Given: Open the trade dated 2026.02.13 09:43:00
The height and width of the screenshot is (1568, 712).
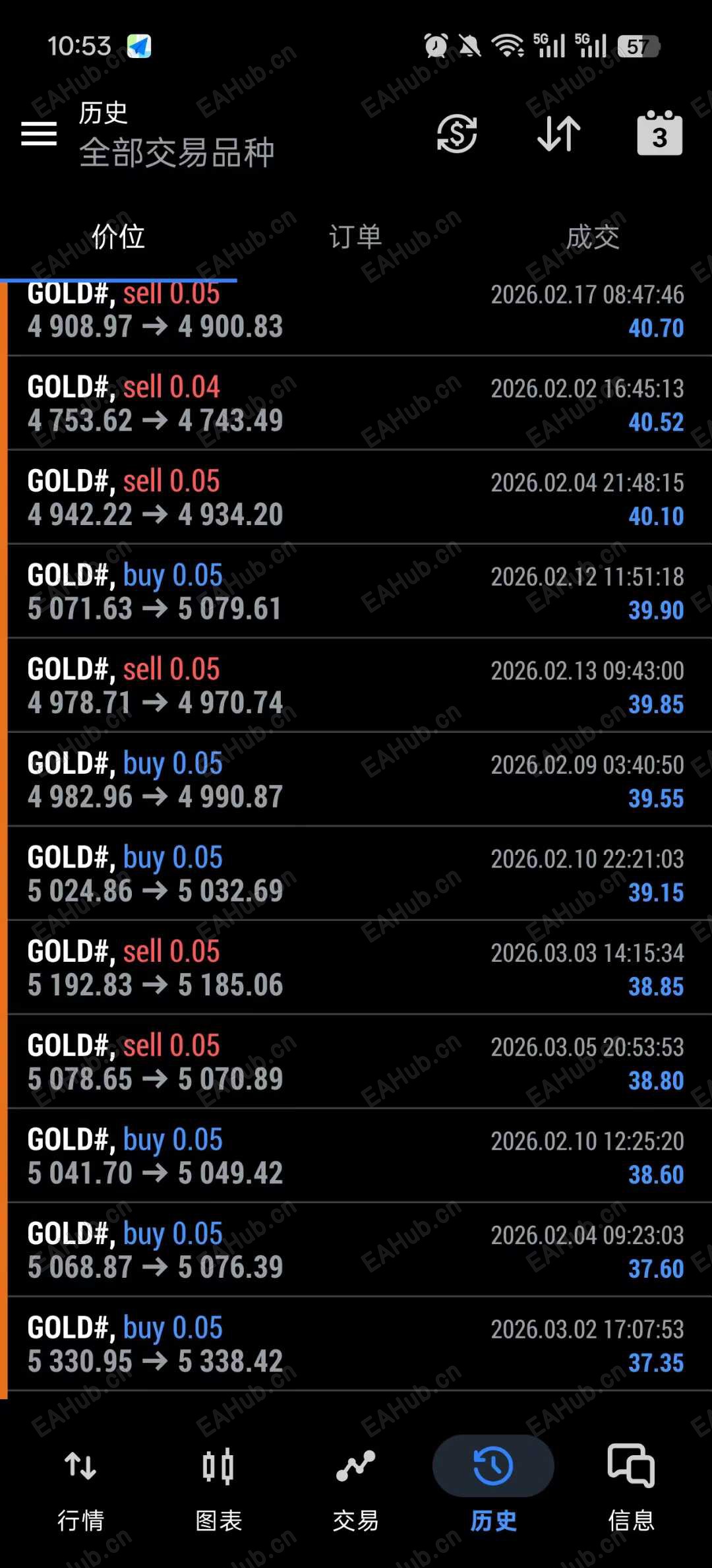Looking at the screenshot, I should pyautogui.click(x=356, y=686).
